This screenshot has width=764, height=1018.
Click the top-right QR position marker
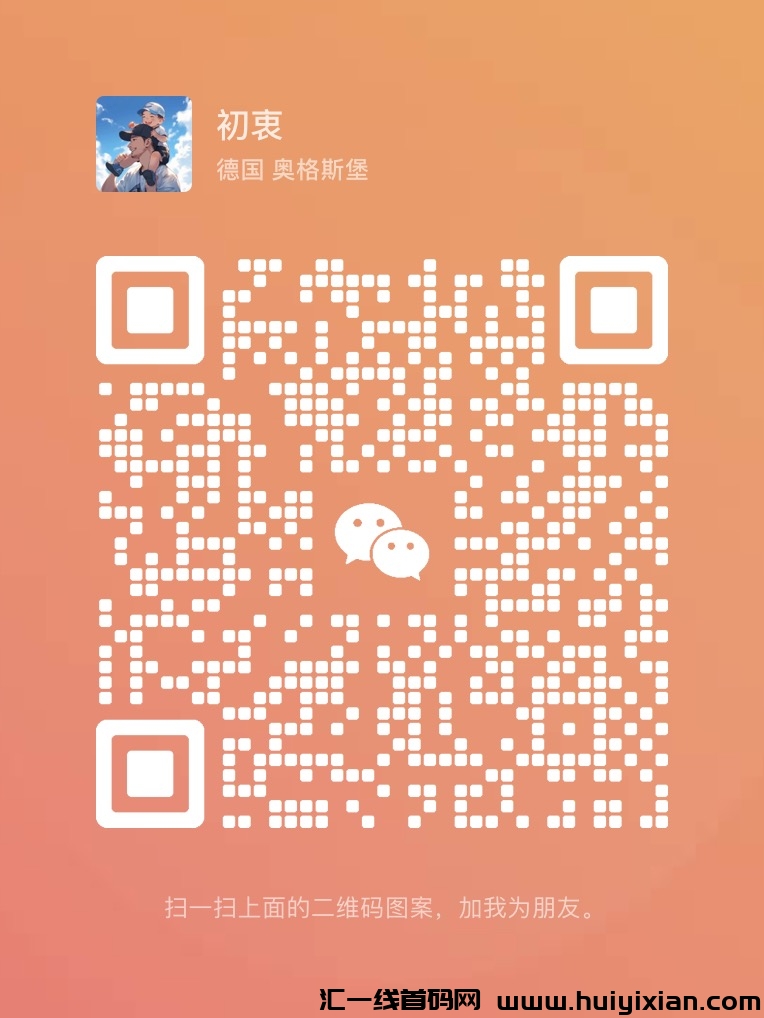coord(616,308)
